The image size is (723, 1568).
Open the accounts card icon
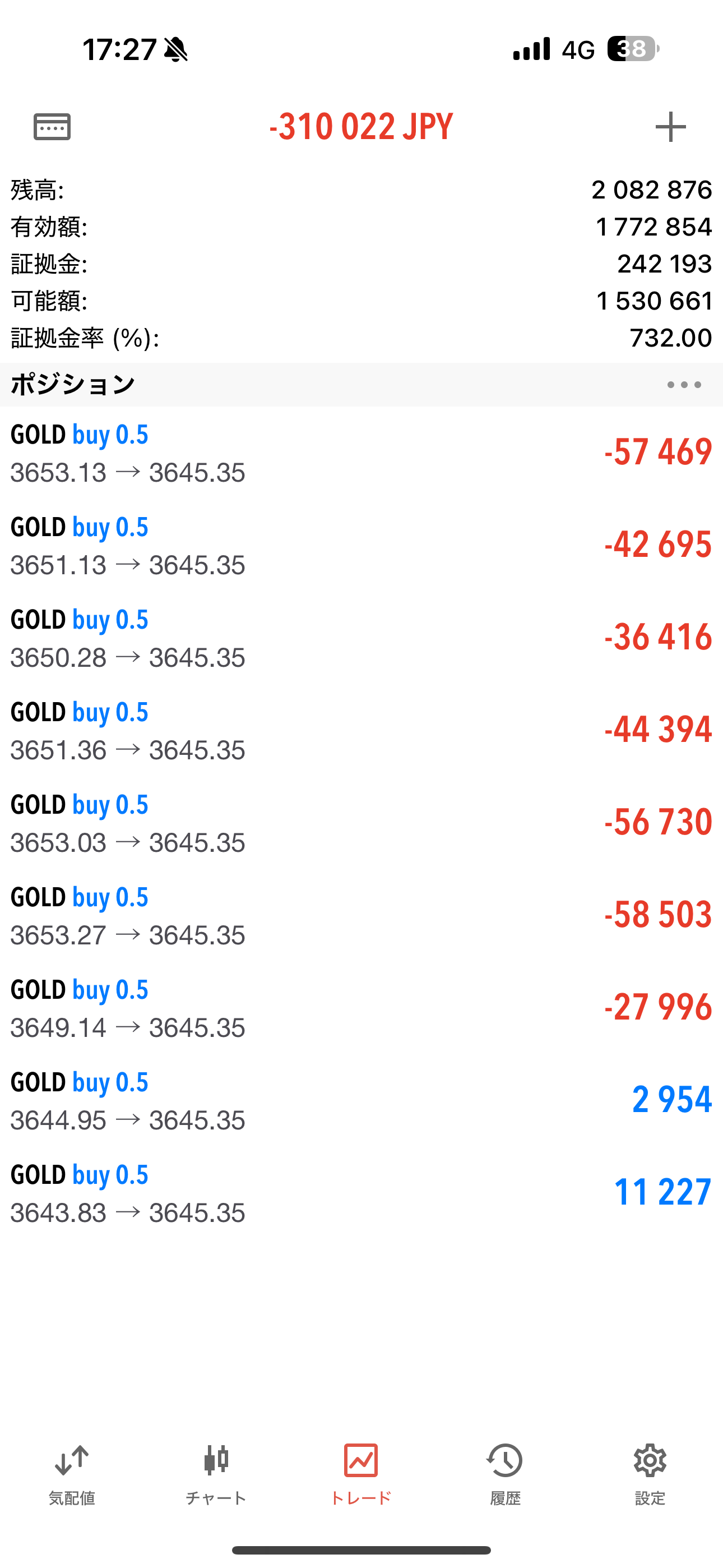(52, 127)
